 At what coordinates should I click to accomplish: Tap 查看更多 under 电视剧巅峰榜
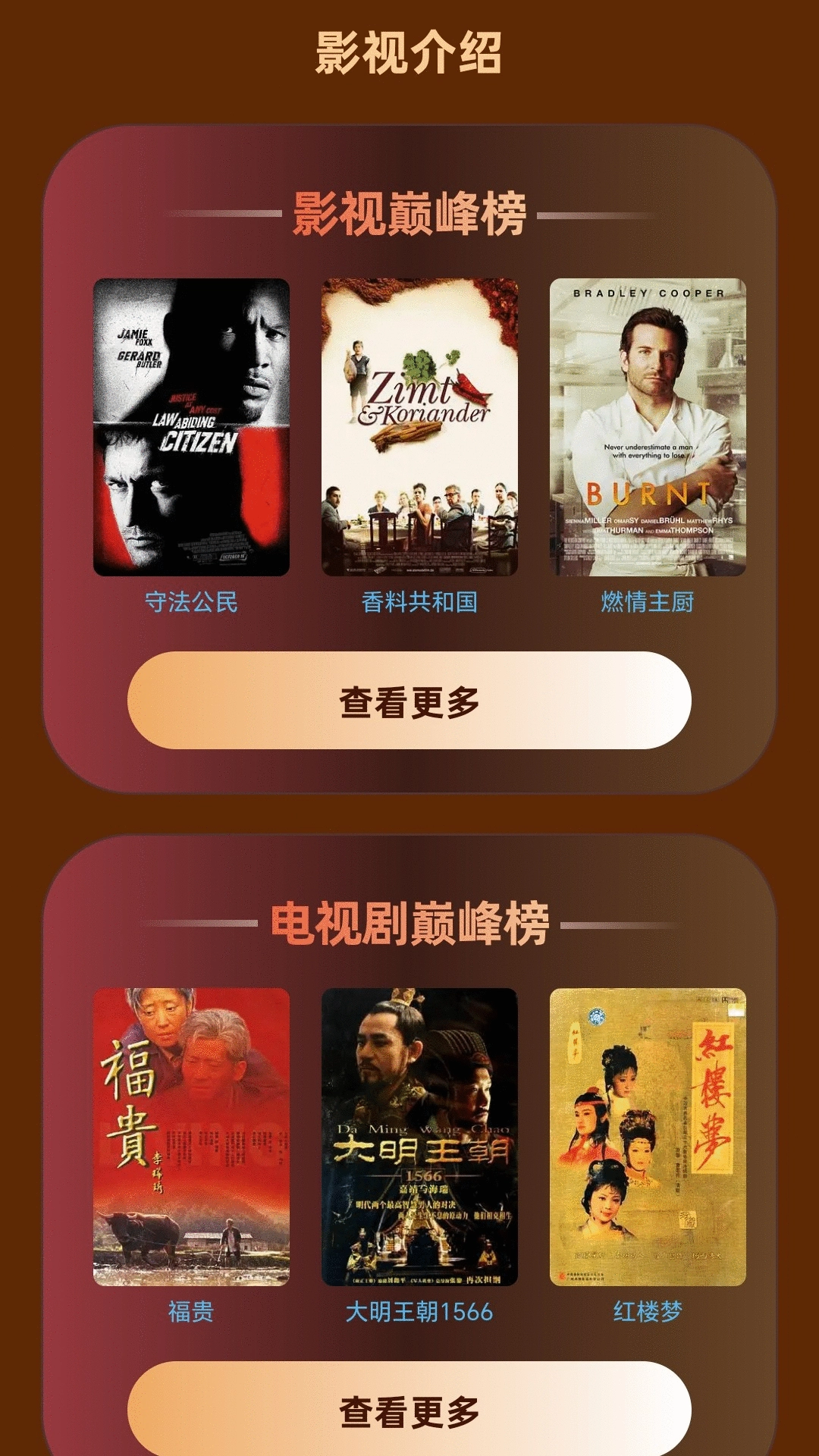click(x=409, y=1409)
